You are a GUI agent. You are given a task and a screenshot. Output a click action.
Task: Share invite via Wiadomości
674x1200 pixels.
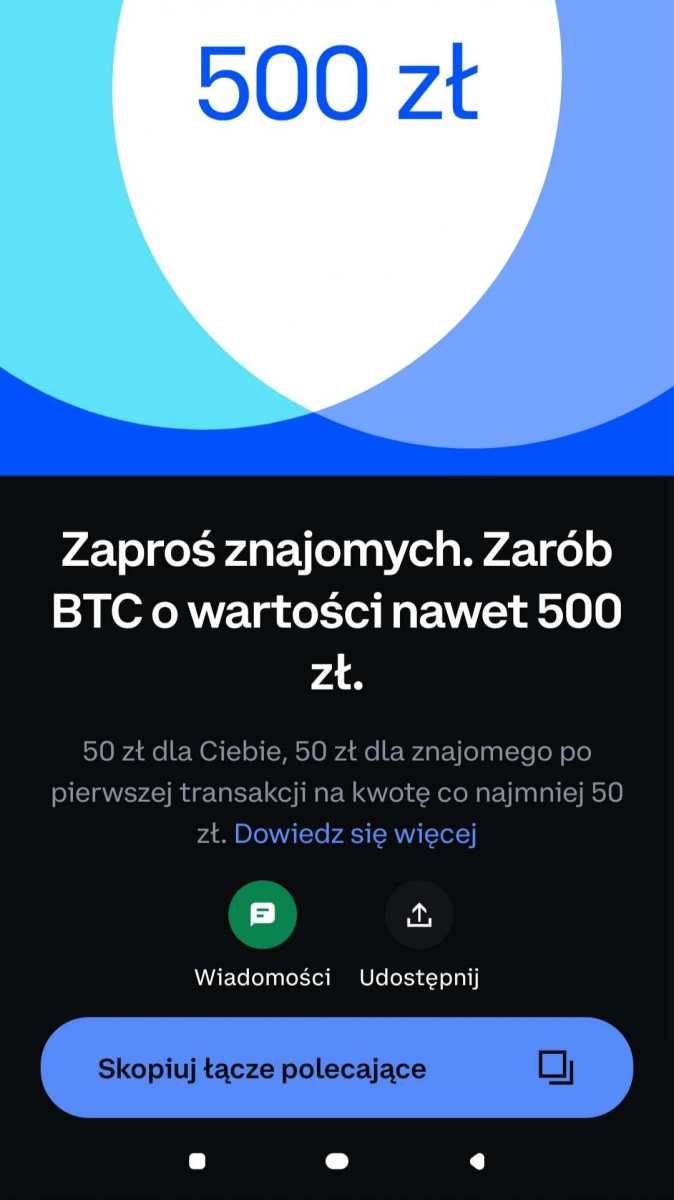[262, 914]
